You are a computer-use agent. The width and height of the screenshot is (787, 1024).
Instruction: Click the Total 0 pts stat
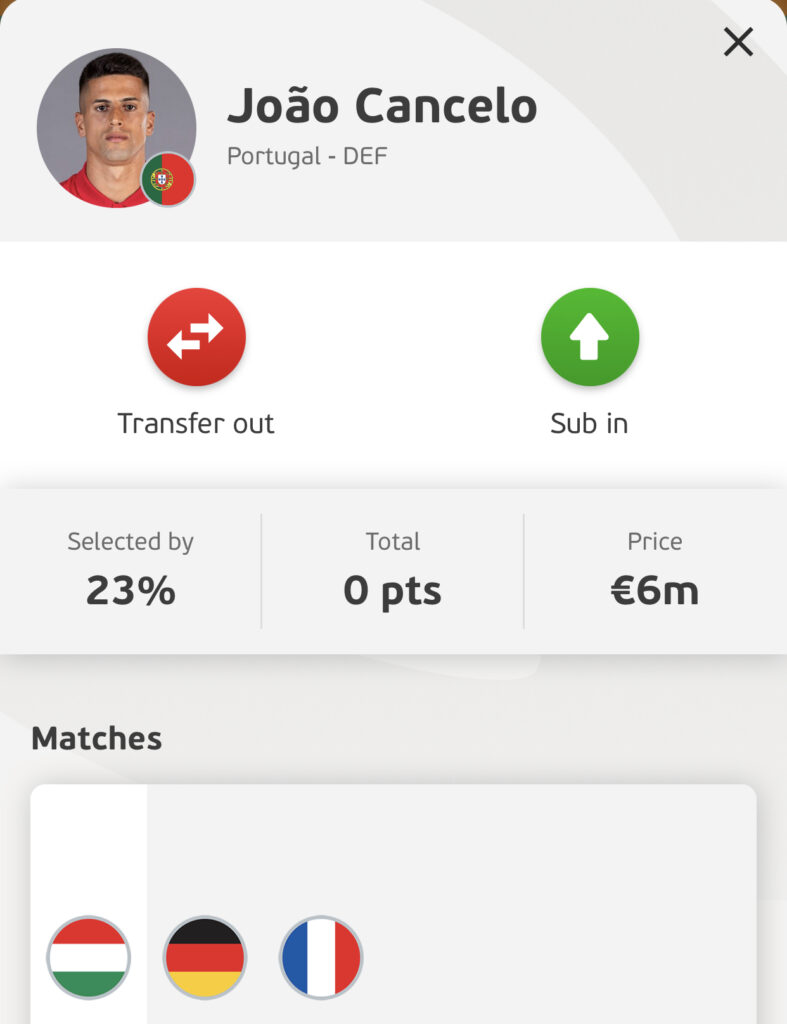[394, 570]
